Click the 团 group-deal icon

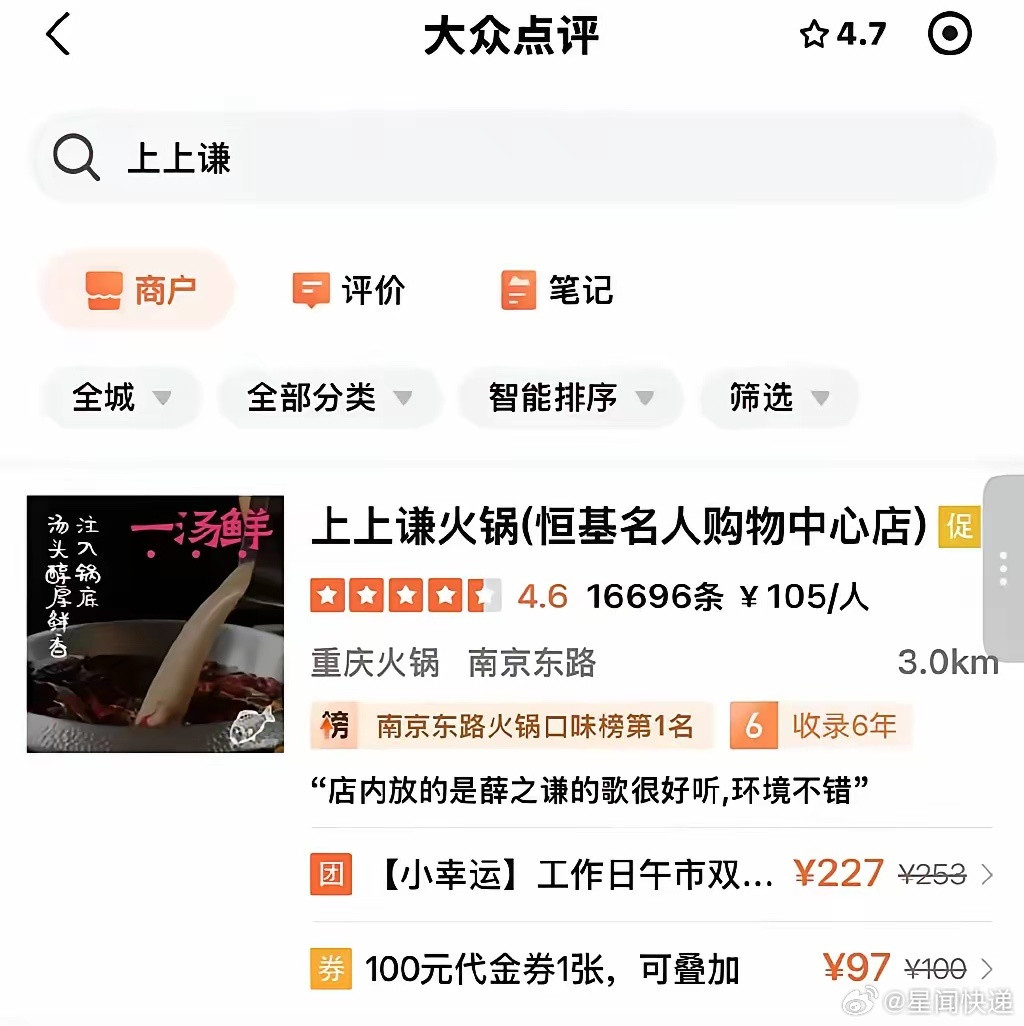point(331,872)
